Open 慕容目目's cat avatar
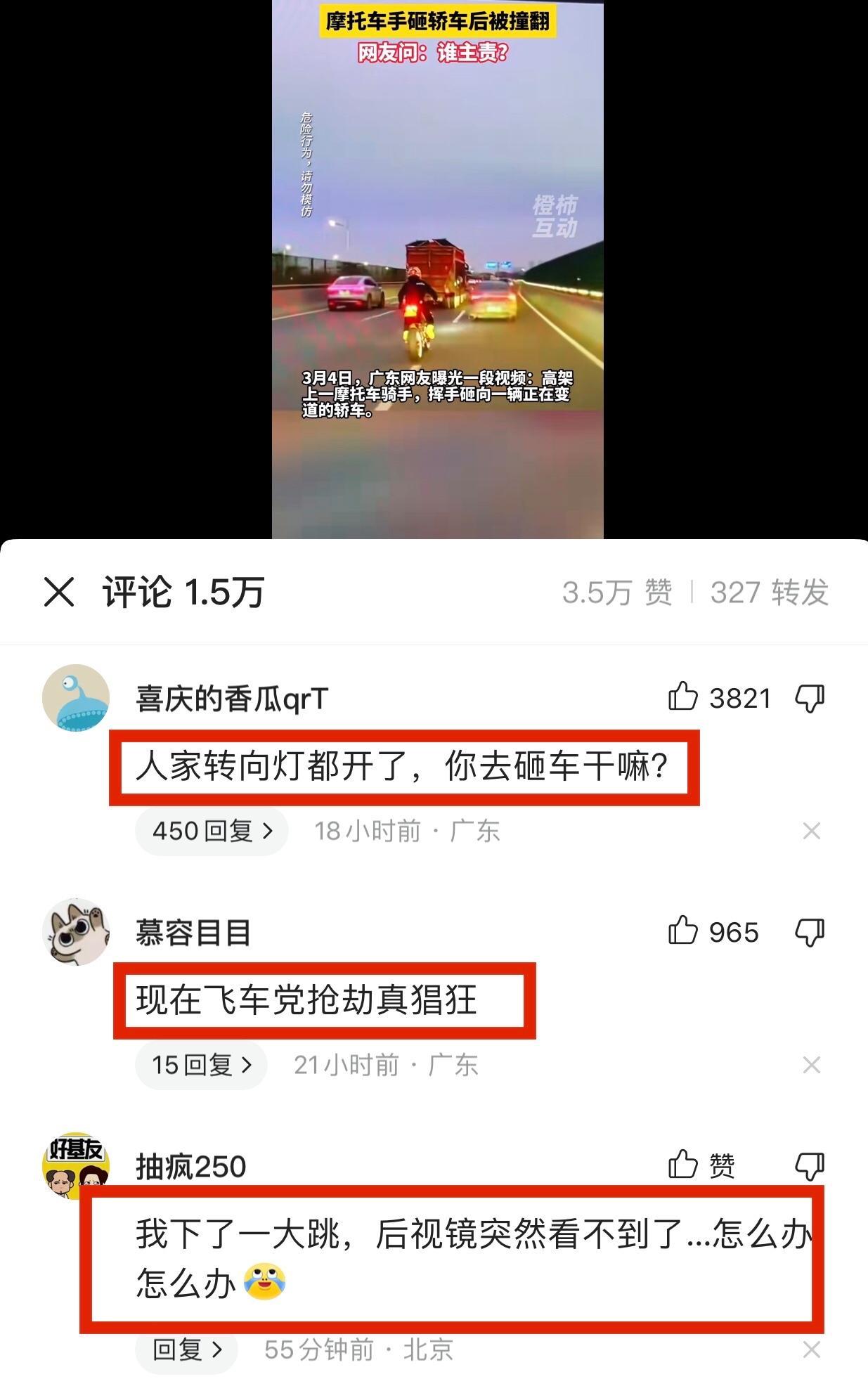 coord(76,931)
